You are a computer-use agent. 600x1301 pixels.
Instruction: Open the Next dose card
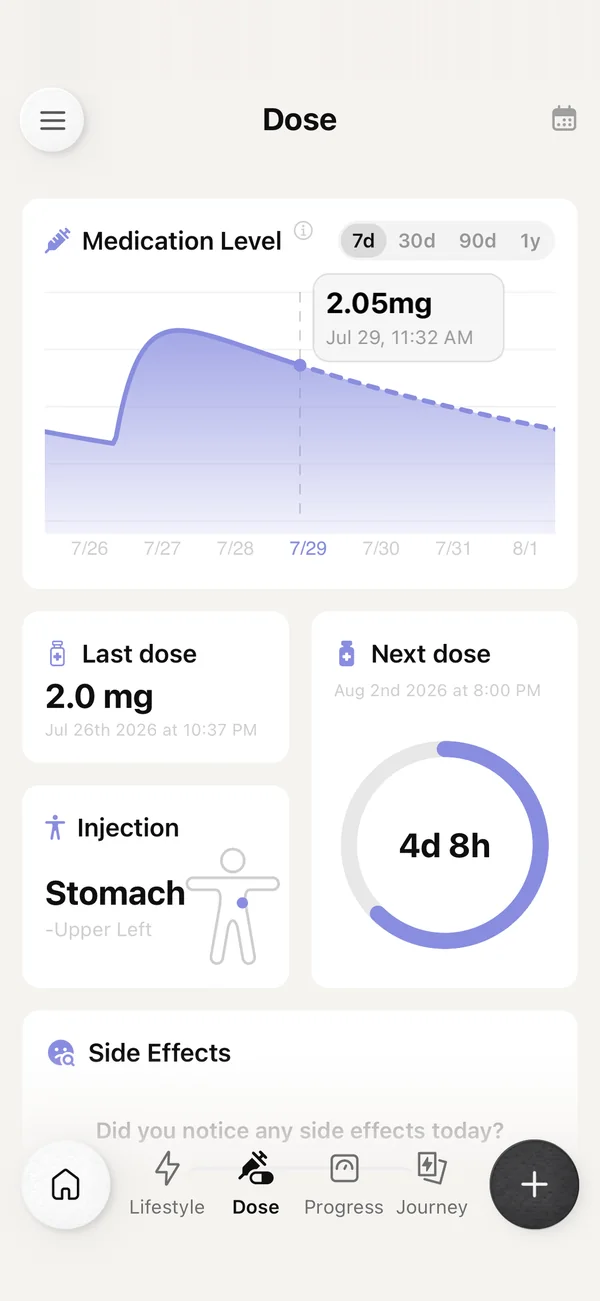[445, 799]
